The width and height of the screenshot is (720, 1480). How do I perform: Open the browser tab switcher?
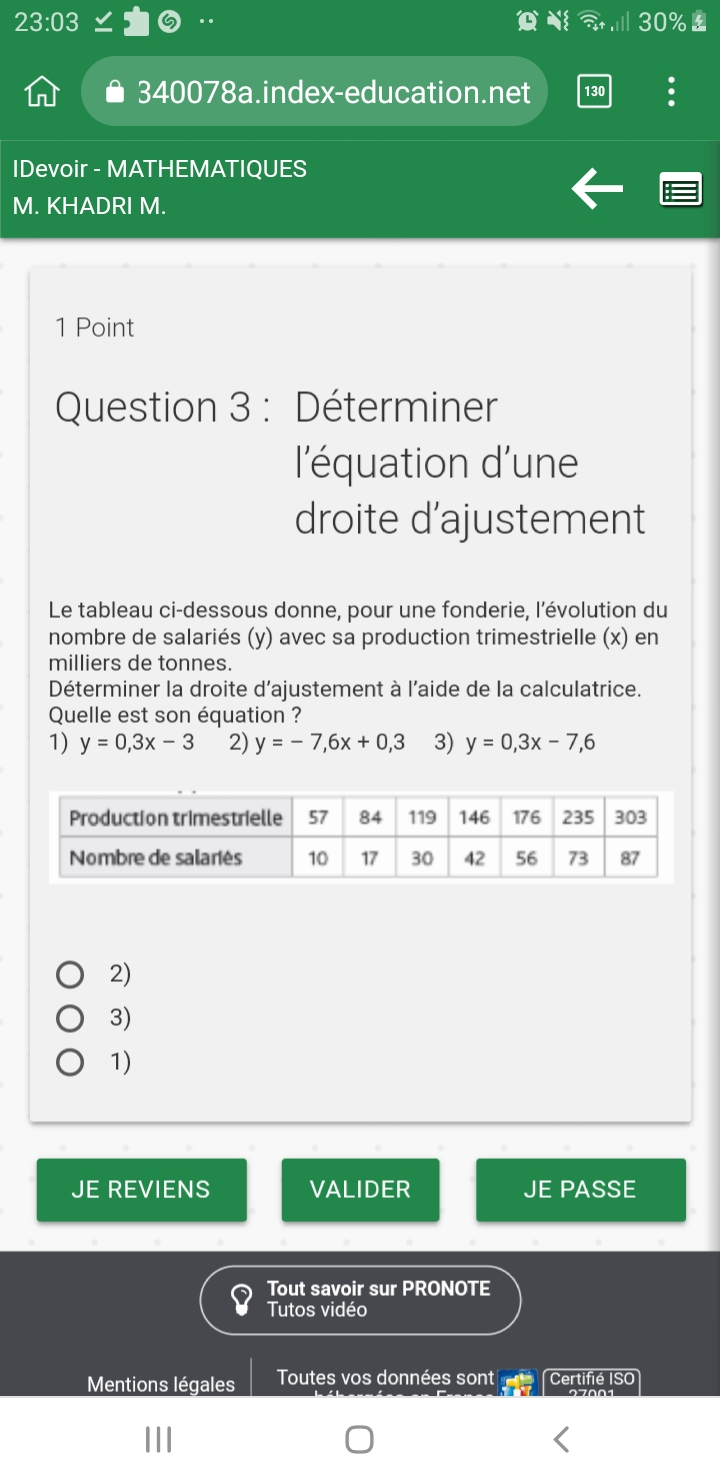(x=594, y=92)
